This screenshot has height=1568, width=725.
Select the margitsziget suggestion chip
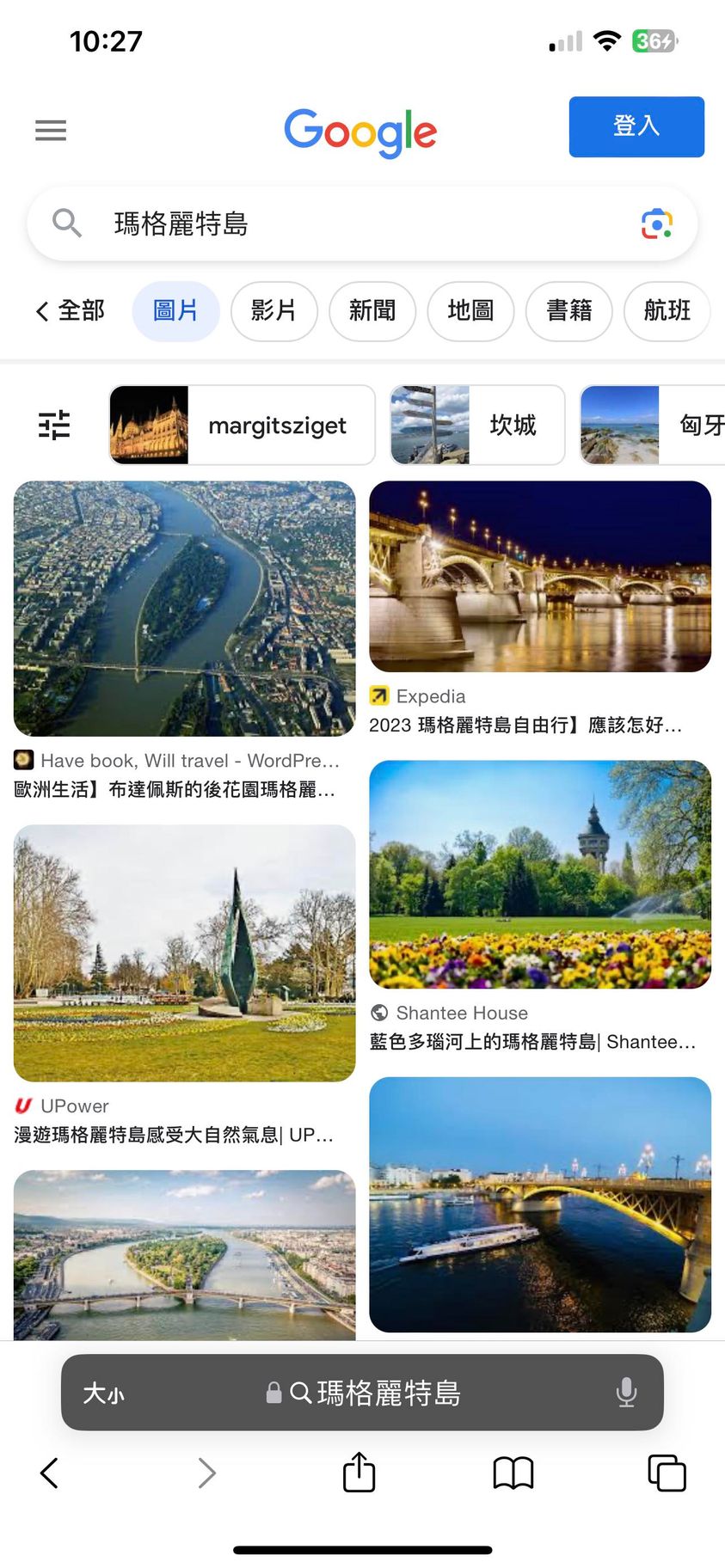coord(242,425)
